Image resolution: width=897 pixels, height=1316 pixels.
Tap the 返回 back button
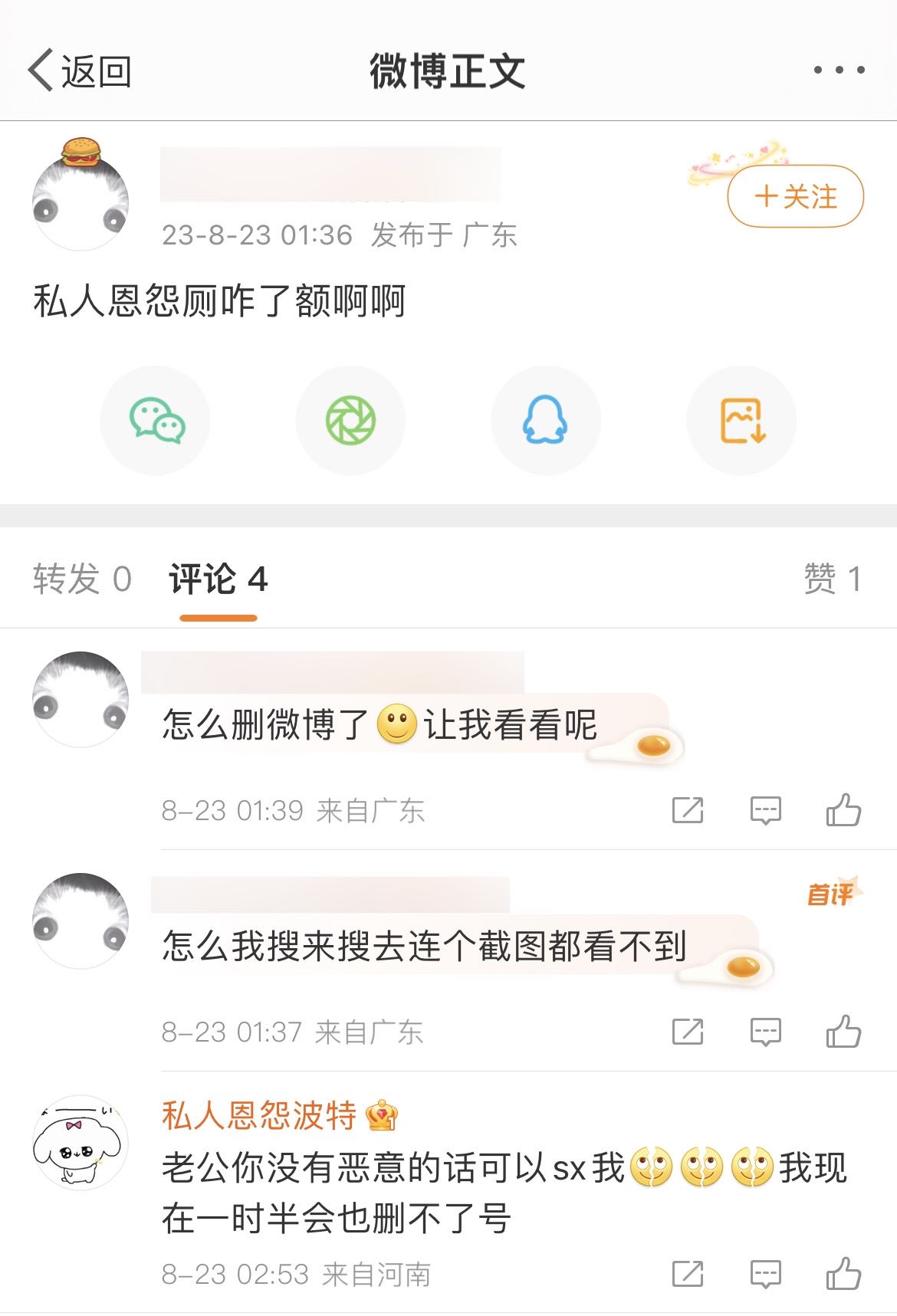[80, 71]
